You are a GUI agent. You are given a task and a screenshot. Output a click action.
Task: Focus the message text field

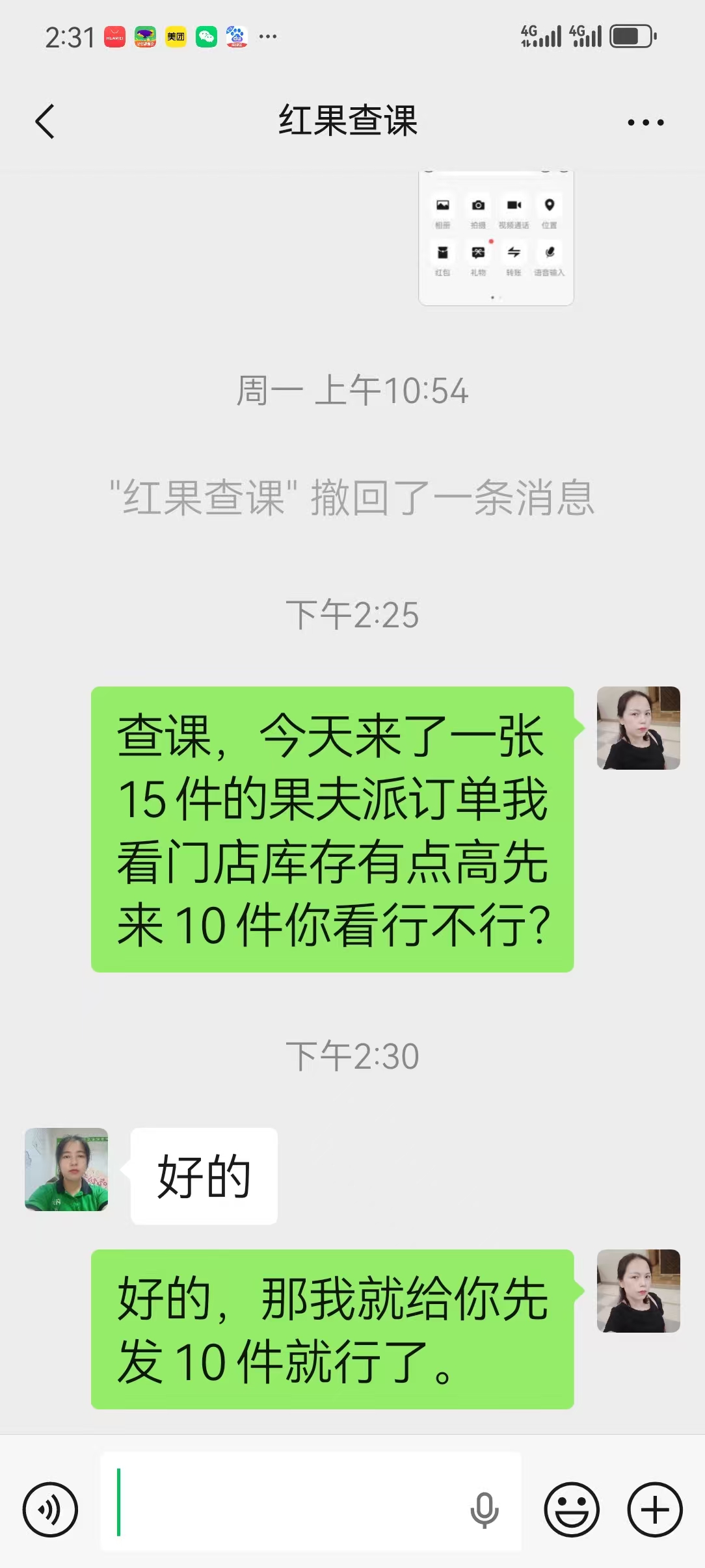coord(286,1502)
